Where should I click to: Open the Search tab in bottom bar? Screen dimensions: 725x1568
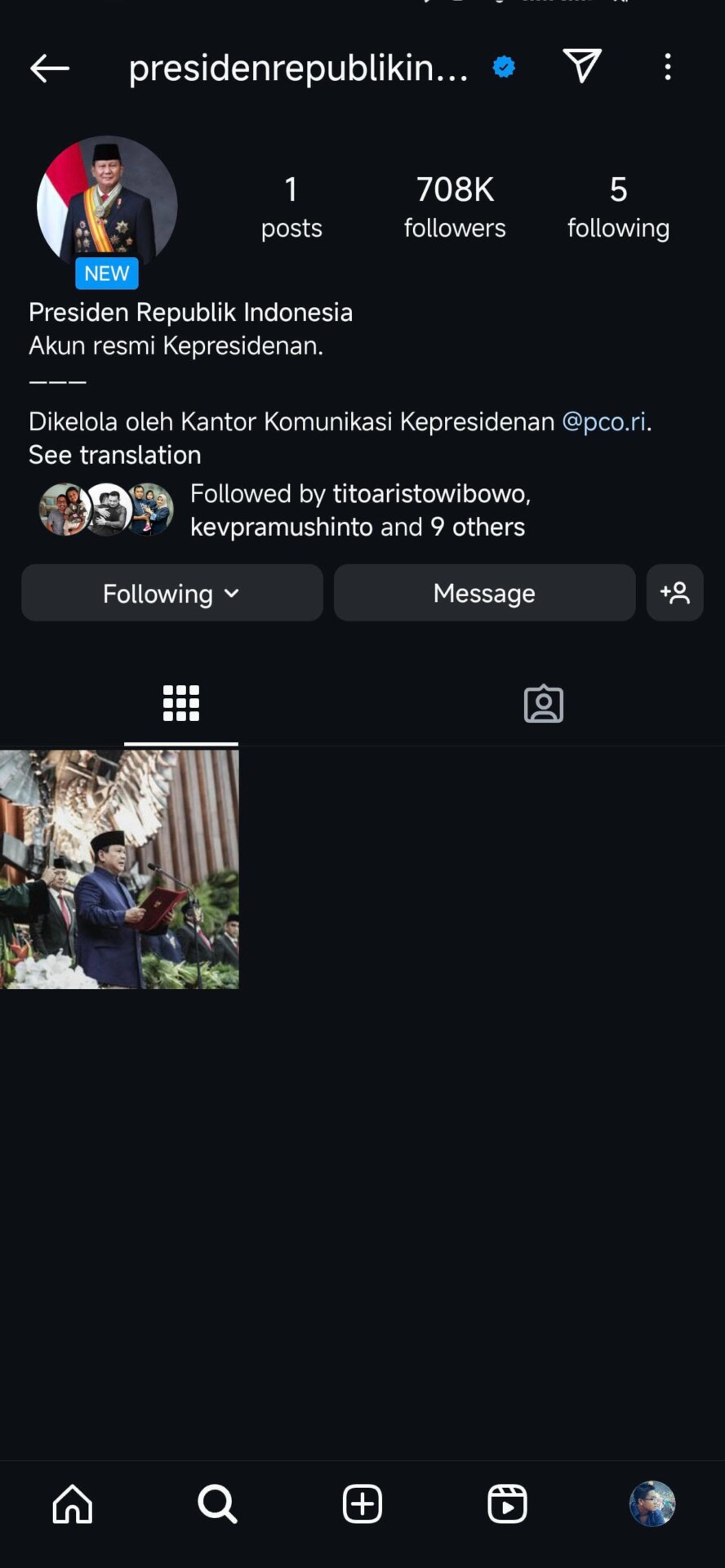coord(217,1503)
